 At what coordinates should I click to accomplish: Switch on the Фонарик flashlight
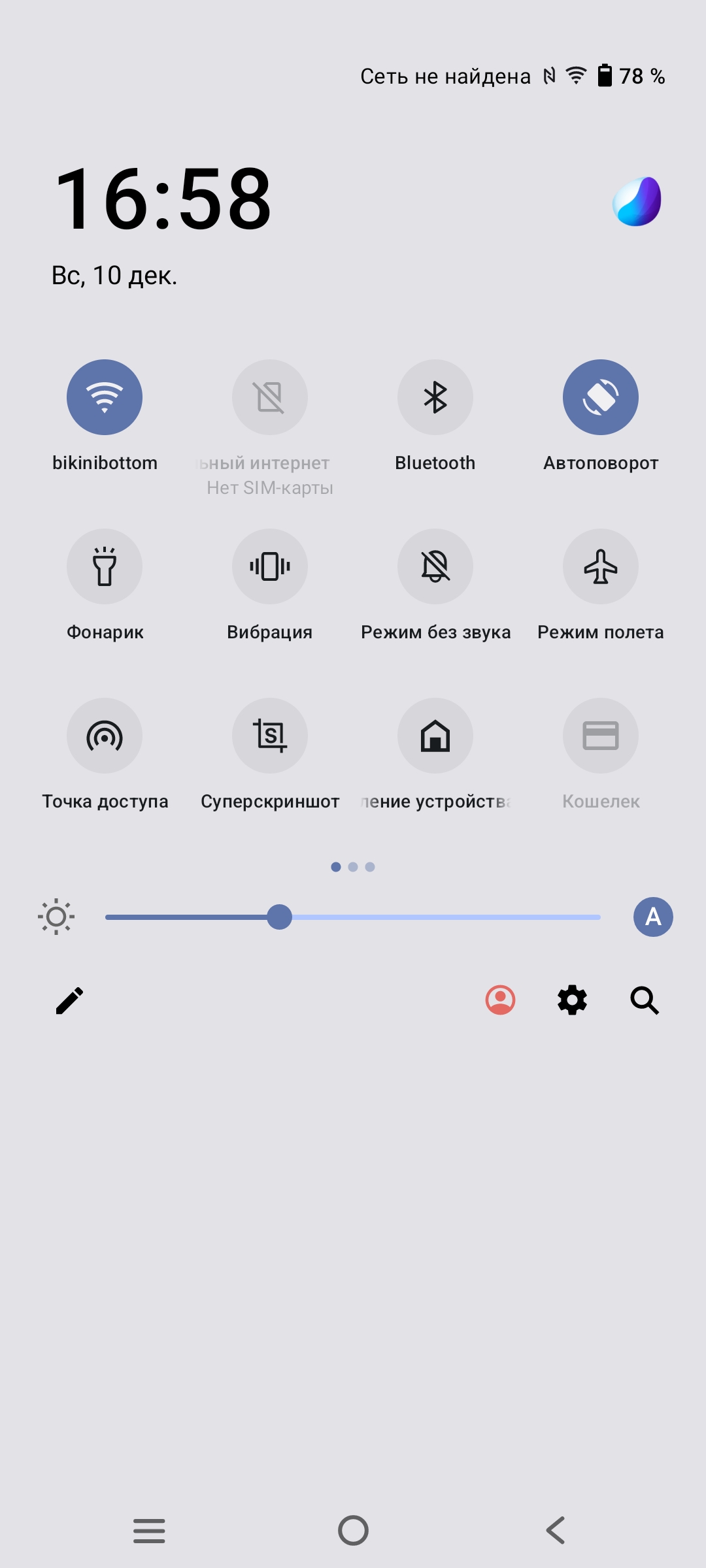(x=105, y=566)
